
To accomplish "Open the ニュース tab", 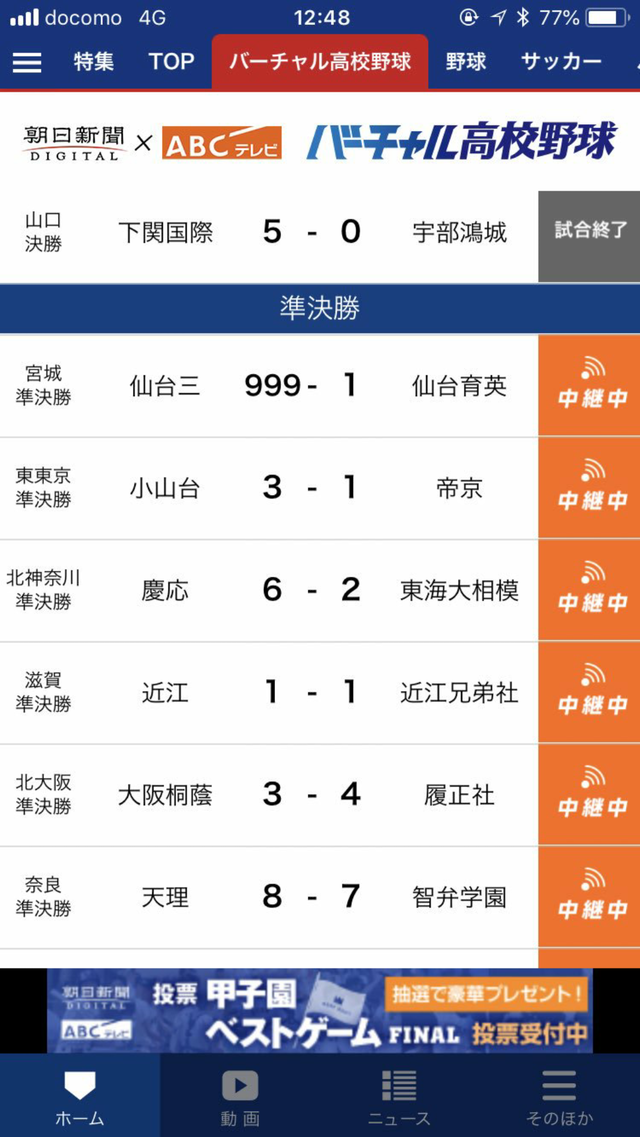I will tap(399, 1095).
